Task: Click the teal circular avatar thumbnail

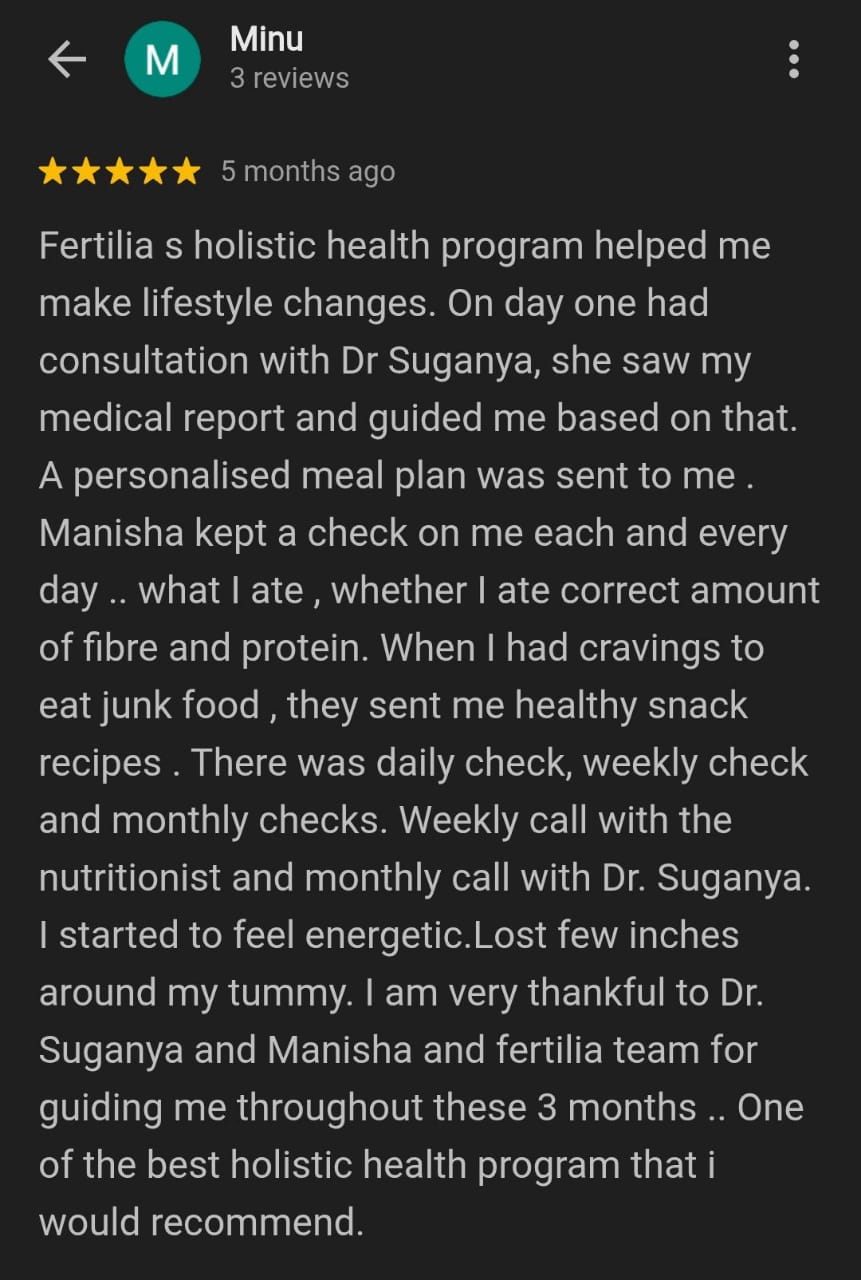Action: pyautogui.click(x=164, y=58)
